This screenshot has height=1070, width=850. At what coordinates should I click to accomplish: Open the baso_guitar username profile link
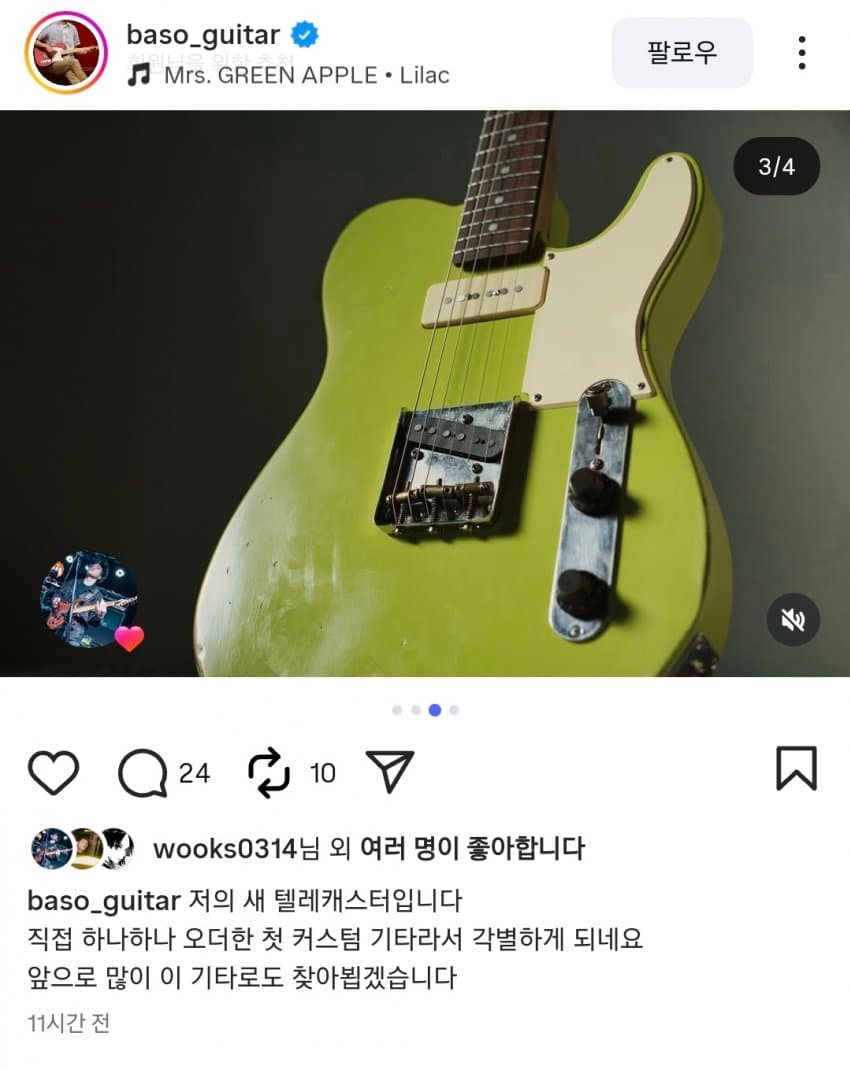pyautogui.click(x=202, y=35)
